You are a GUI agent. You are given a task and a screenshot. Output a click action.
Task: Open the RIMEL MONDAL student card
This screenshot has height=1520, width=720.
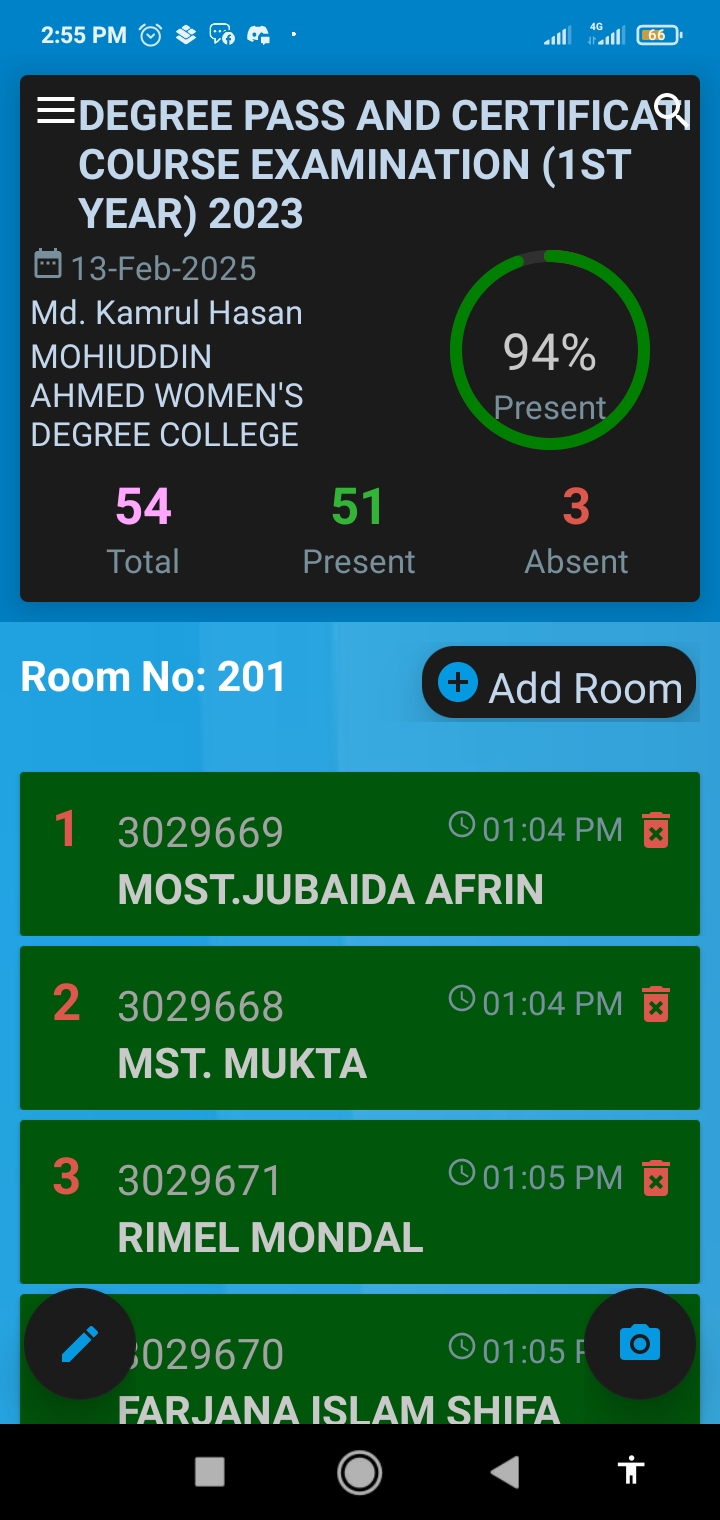click(360, 1202)
